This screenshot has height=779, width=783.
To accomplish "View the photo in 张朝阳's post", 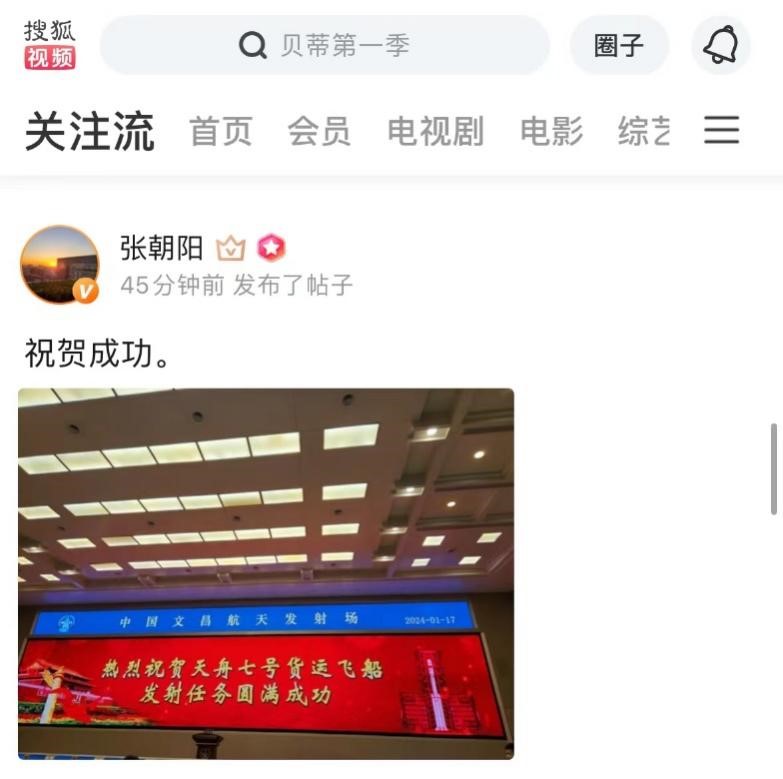I will pyautogui.click(x=266, y=574).
